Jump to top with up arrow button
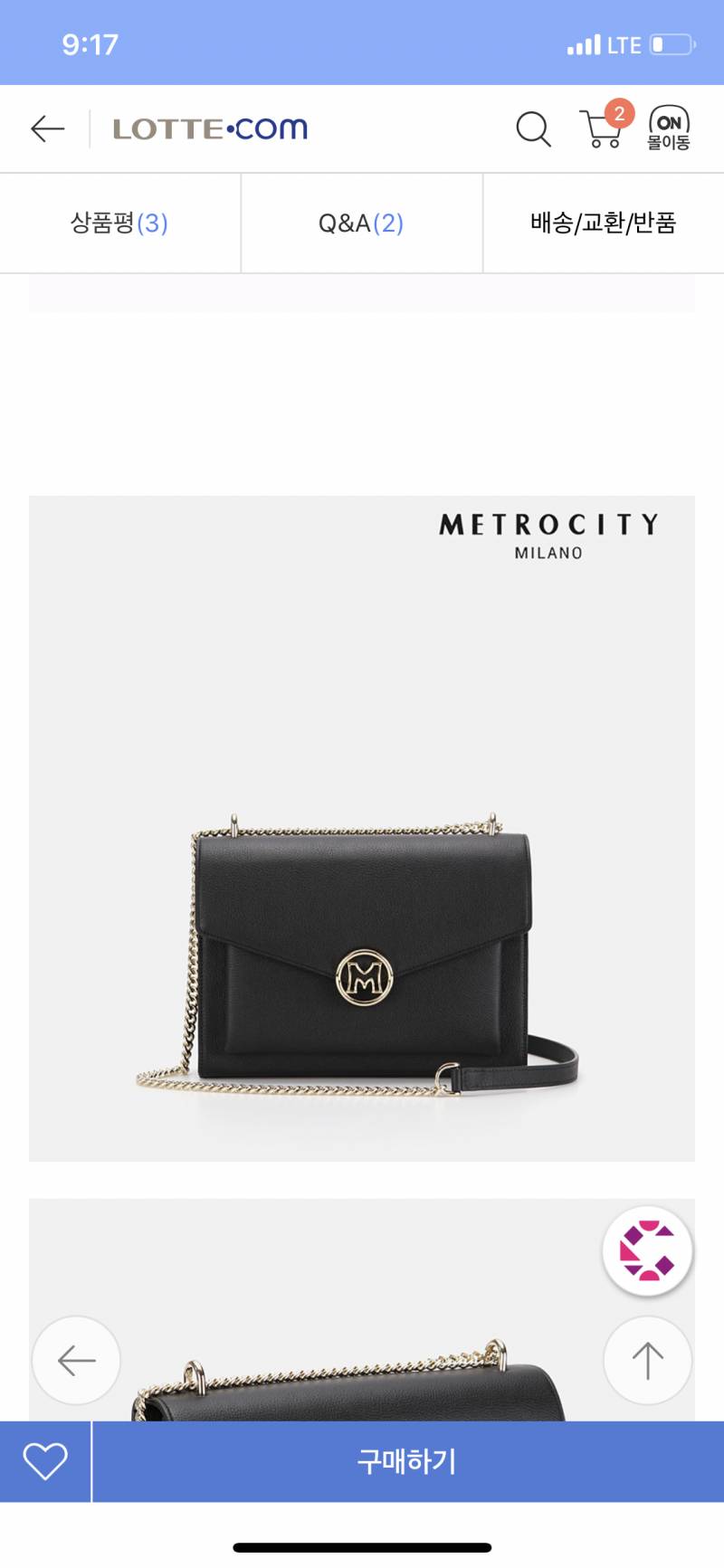This screenshot has height=1568, width=724. coord(647,1360)
